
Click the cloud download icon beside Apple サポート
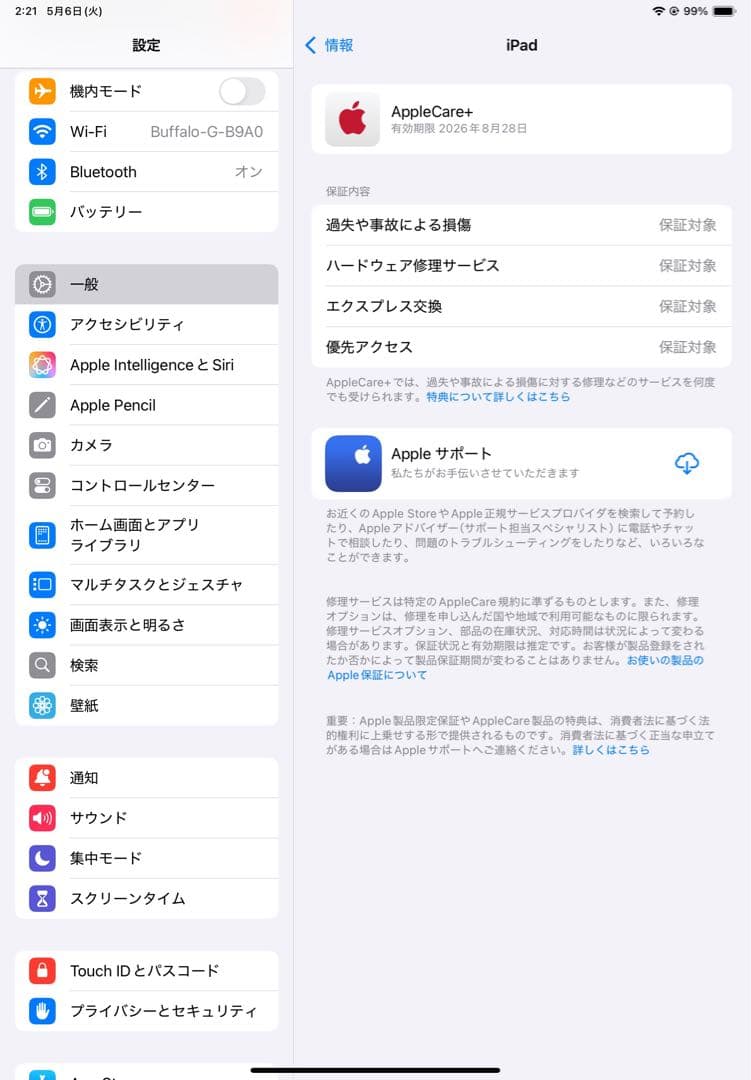pos(687,462)
